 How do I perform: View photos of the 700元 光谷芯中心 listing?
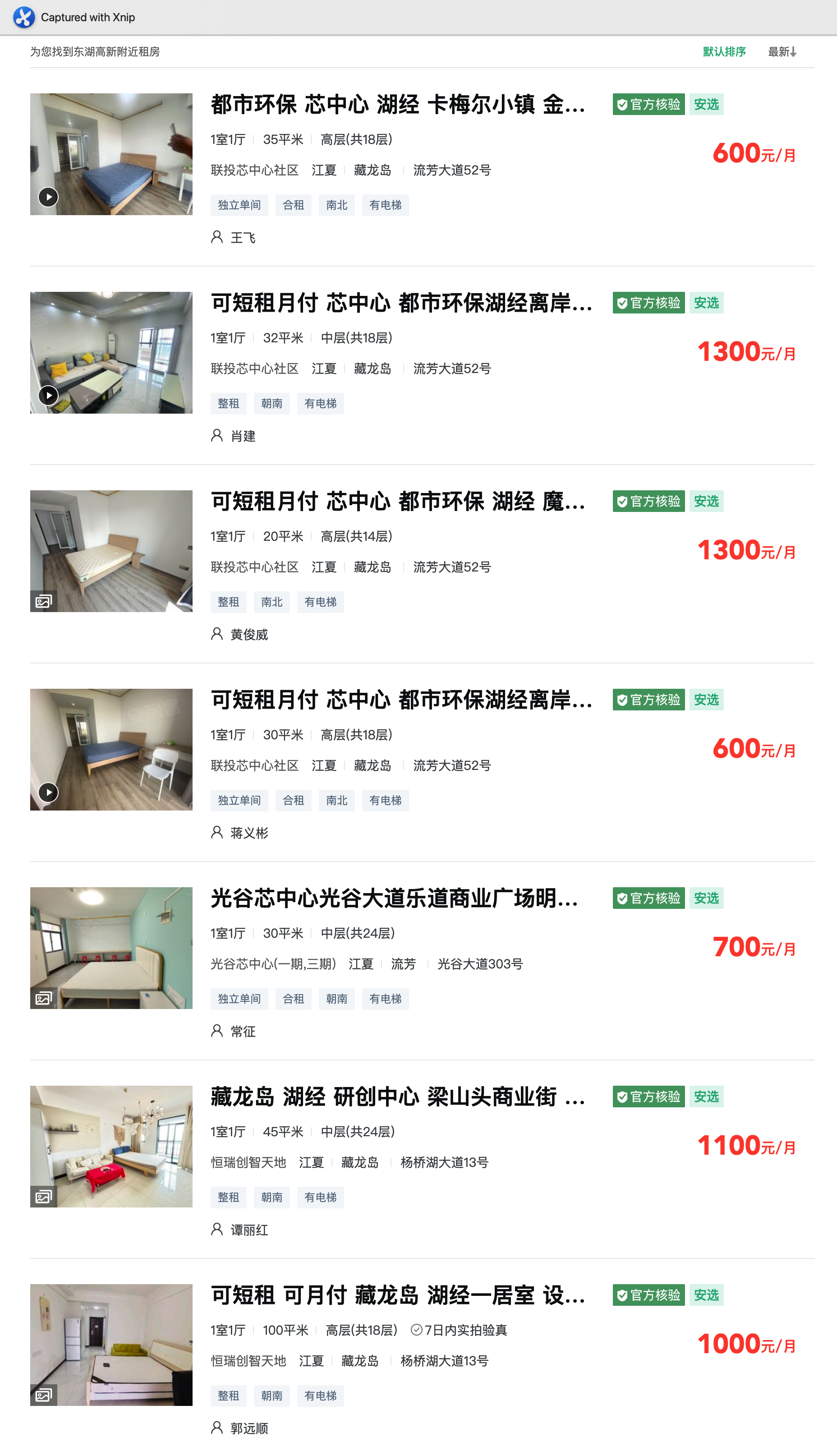click(x=111, y=948)
